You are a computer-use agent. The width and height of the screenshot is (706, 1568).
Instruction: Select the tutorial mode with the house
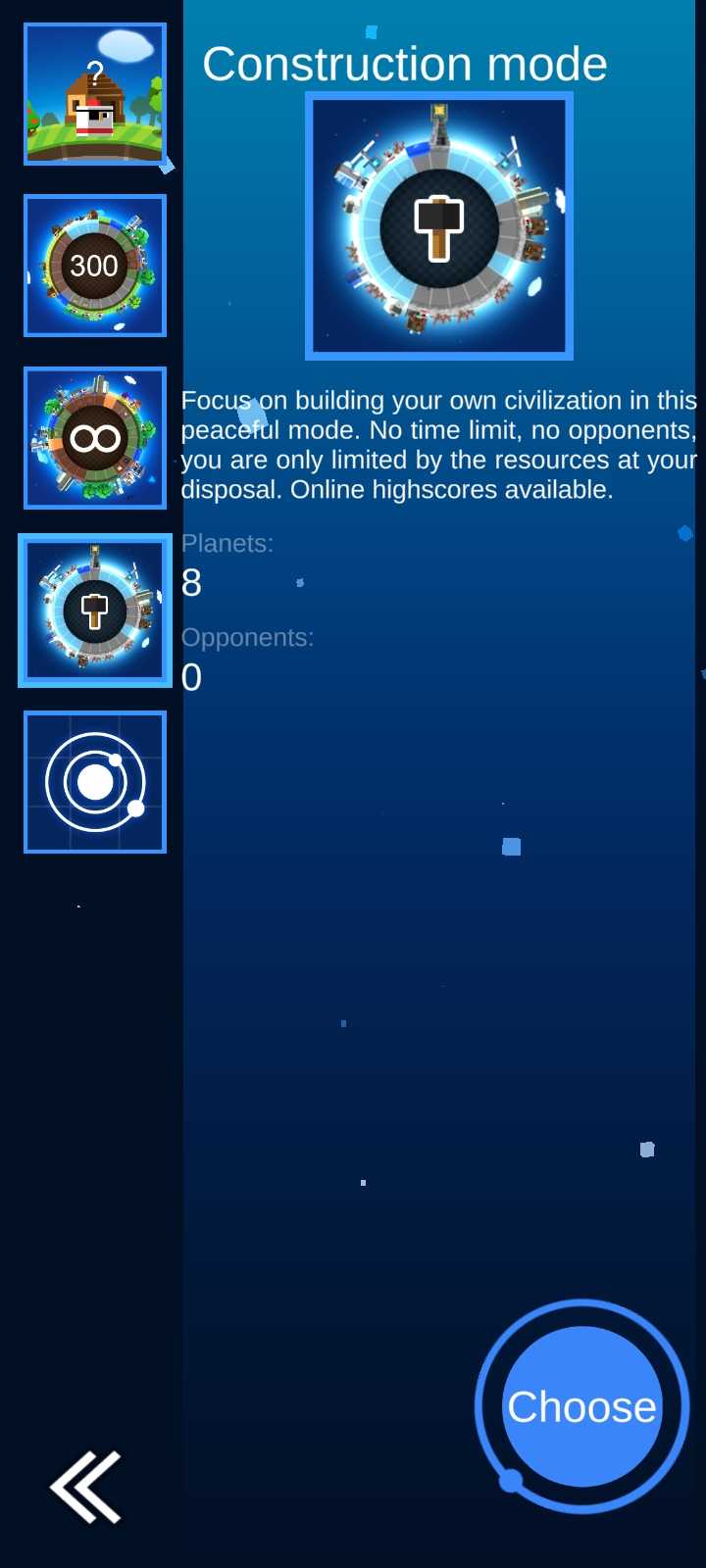click(x=95, y=94)
